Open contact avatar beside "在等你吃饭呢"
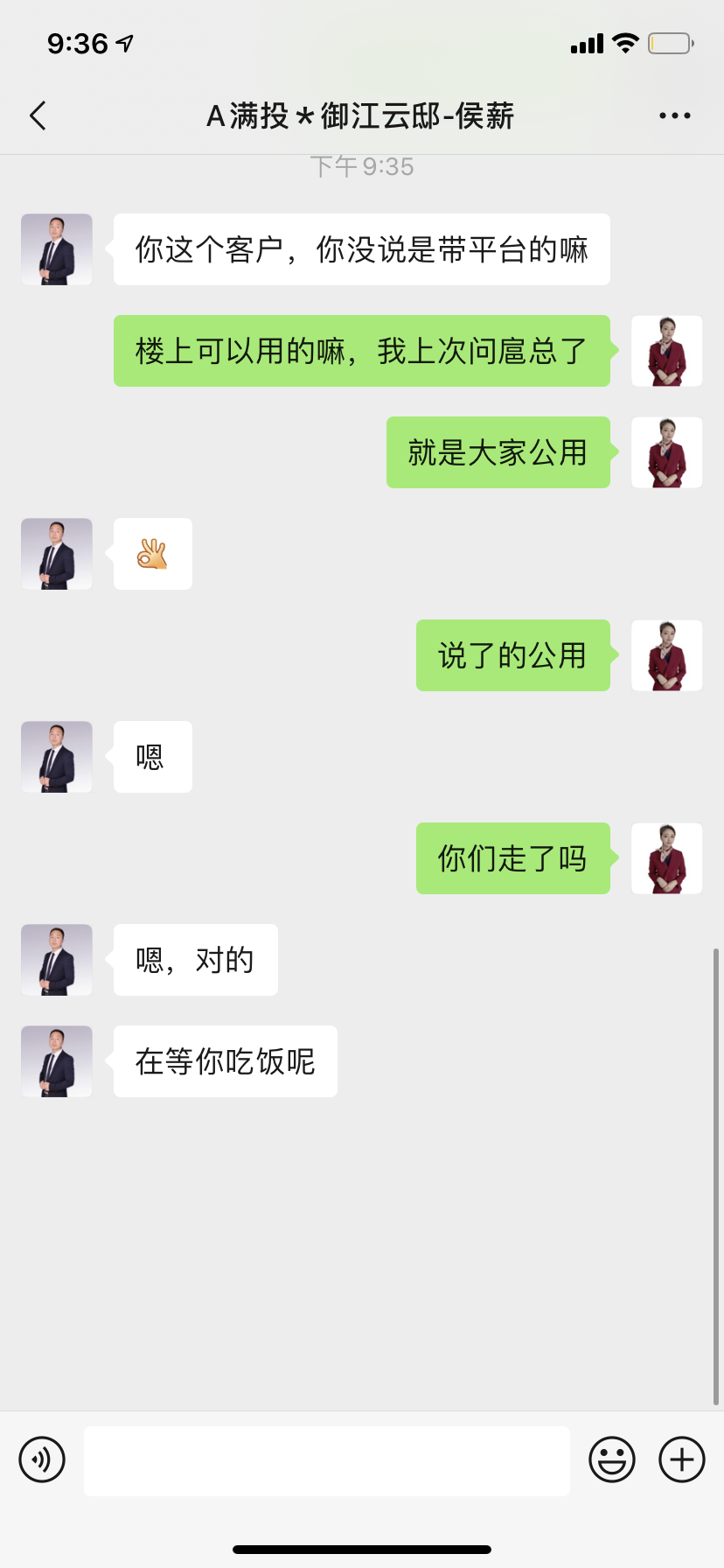 point(57,1061)
